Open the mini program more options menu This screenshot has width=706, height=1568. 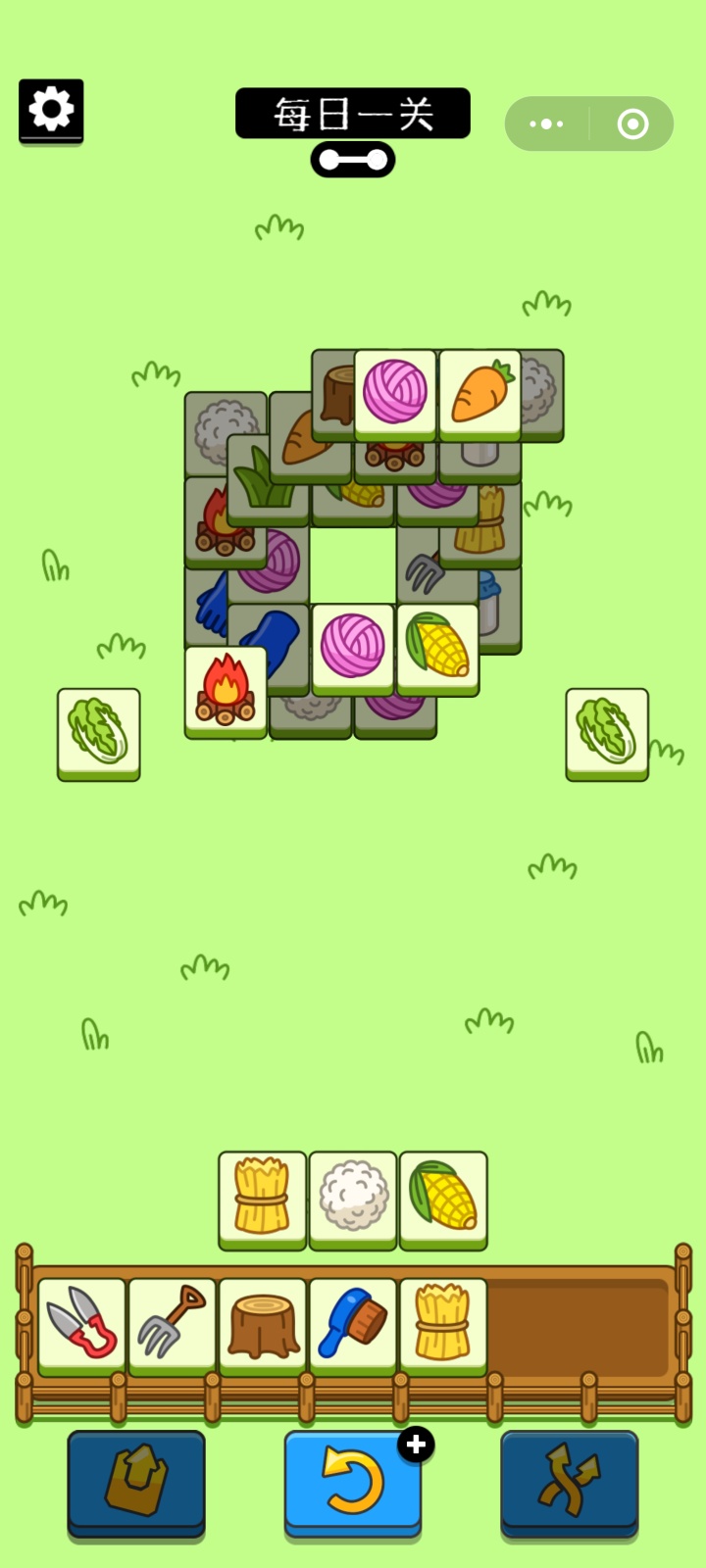click(546, 123)
